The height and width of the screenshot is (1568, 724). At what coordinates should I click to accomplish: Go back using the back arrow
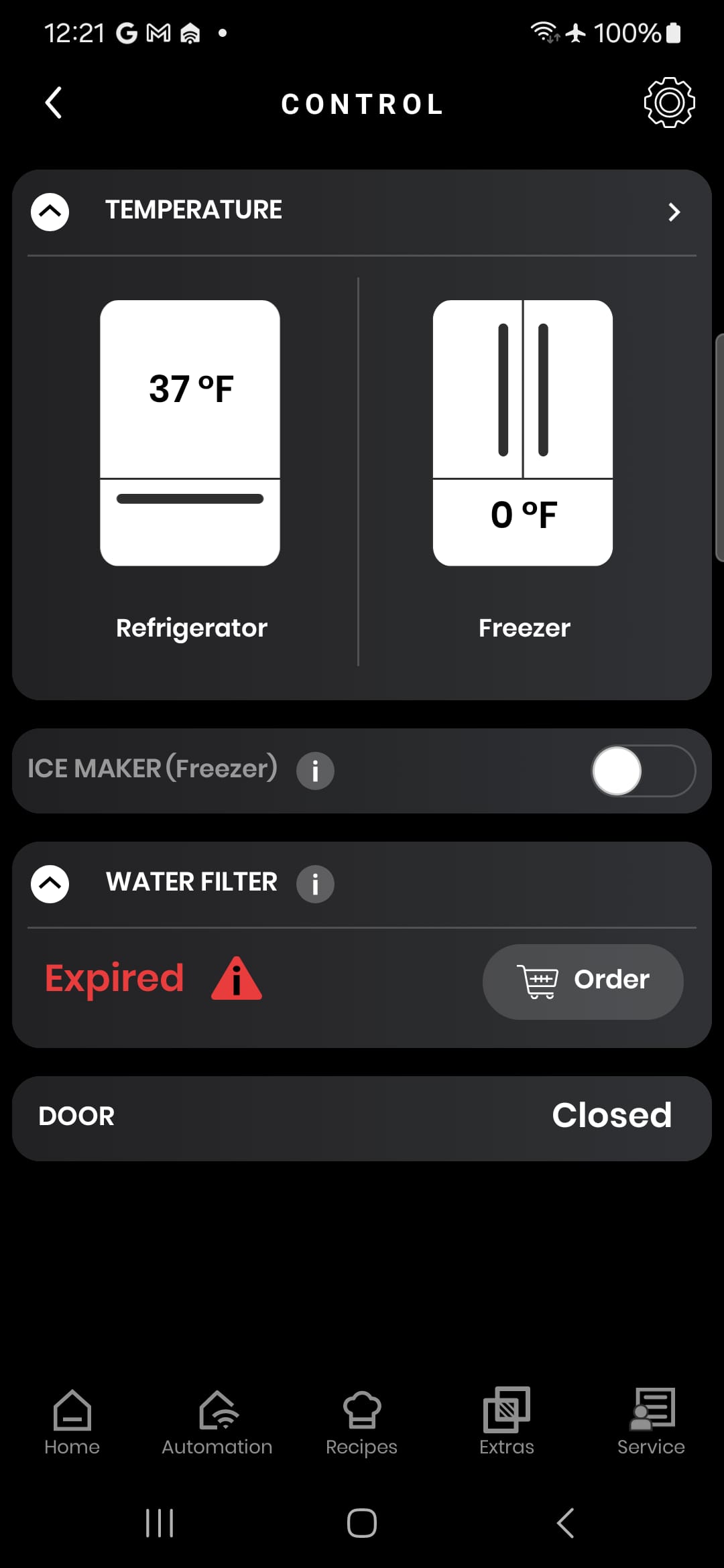(x=53, y=103)
